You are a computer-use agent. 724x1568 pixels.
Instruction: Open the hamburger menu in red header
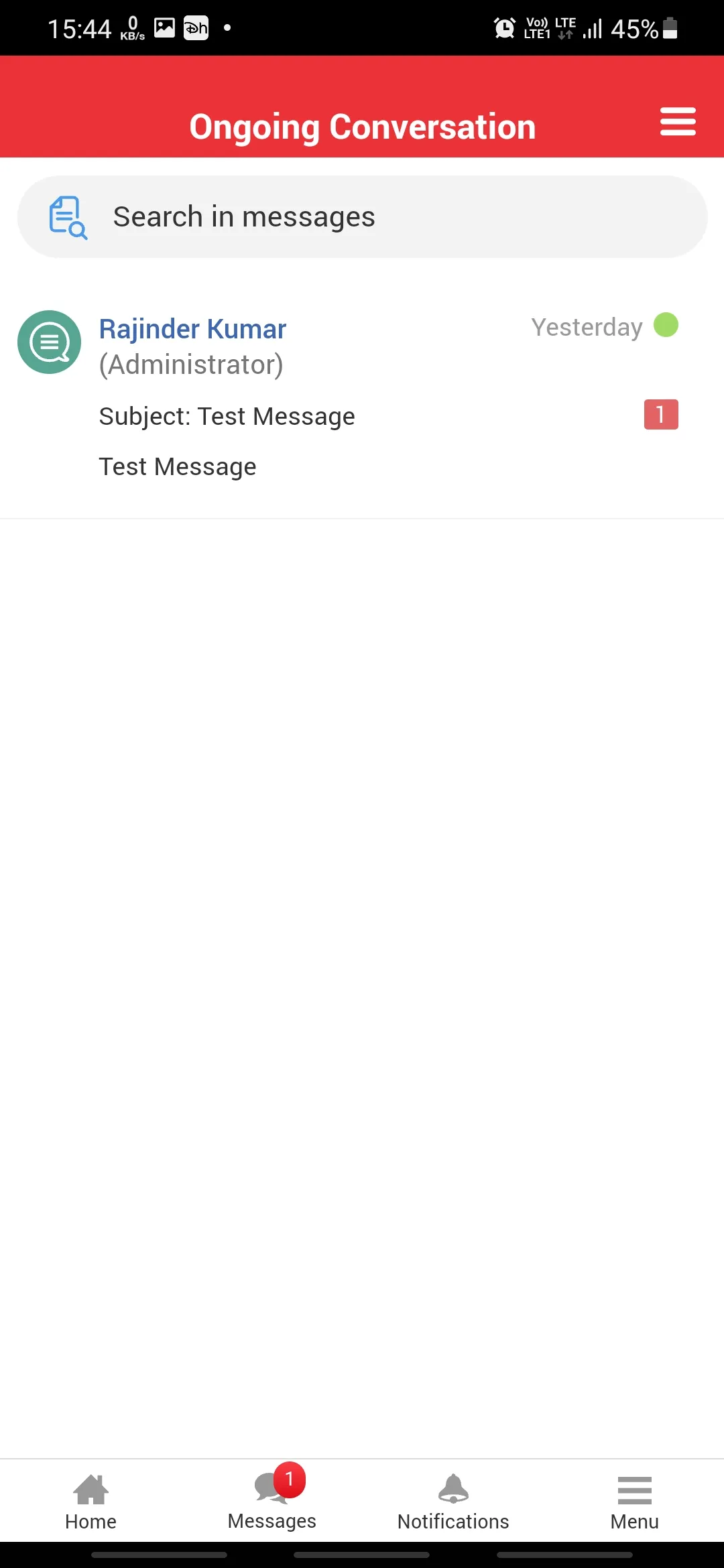point(678,122)
